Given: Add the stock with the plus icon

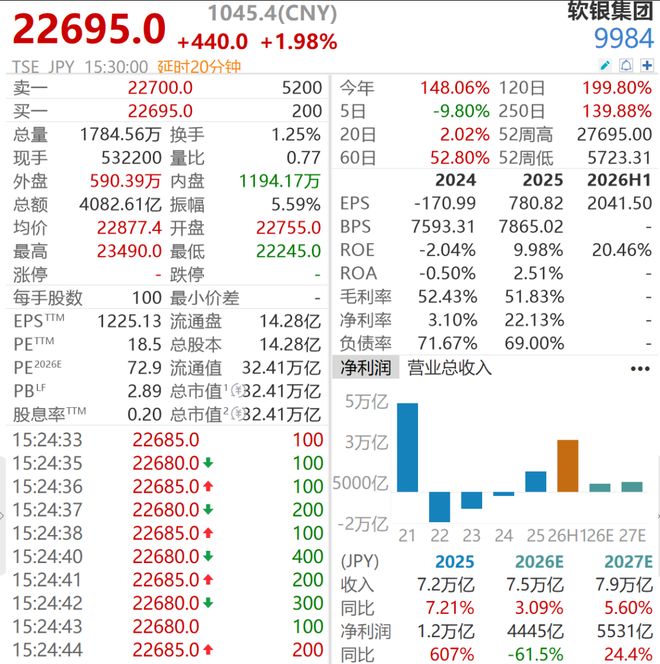Looking at the screenshot, I should pyautogui.click(x=645, y=66).
